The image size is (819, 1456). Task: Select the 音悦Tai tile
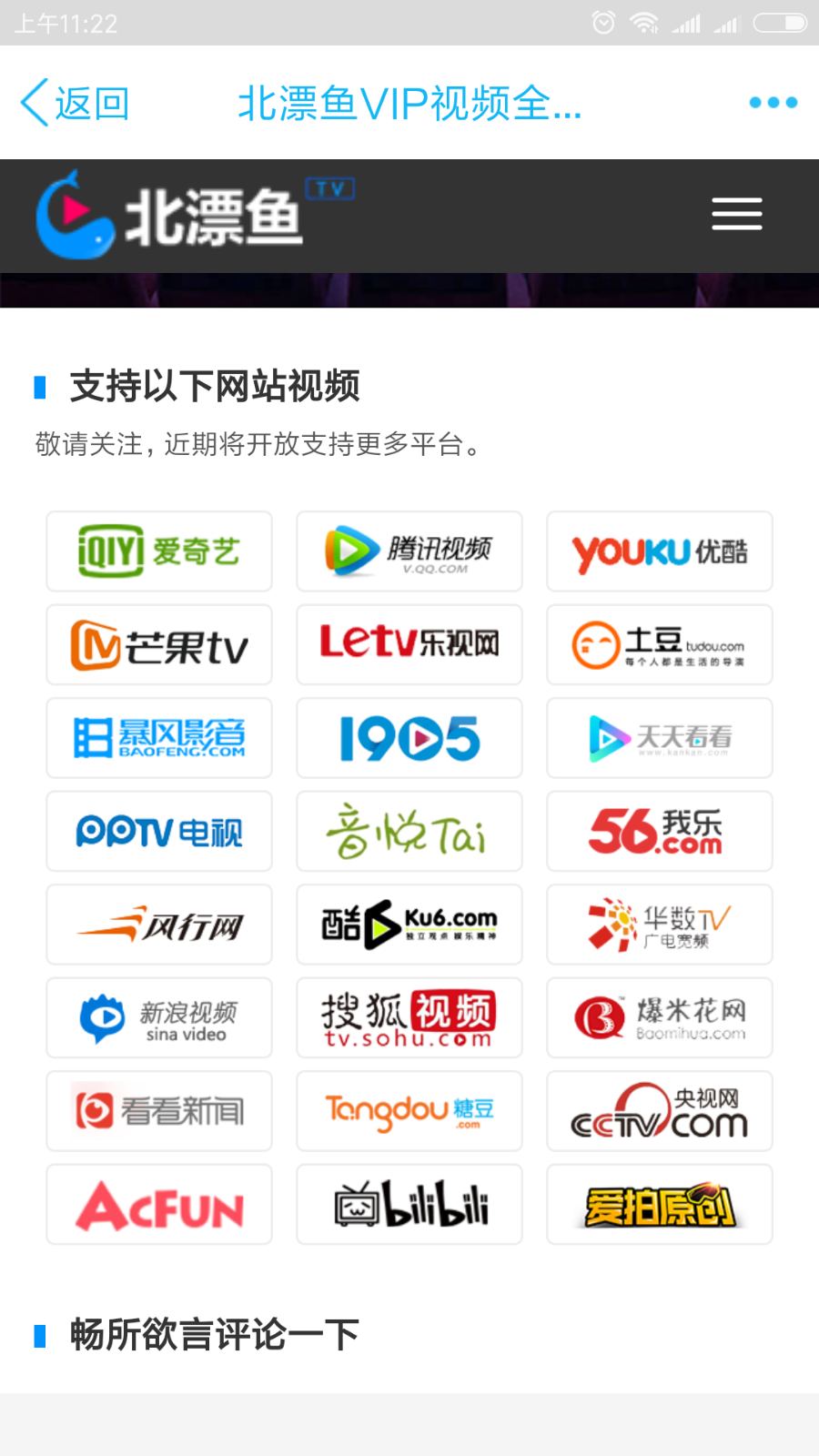tap(409, 832)
